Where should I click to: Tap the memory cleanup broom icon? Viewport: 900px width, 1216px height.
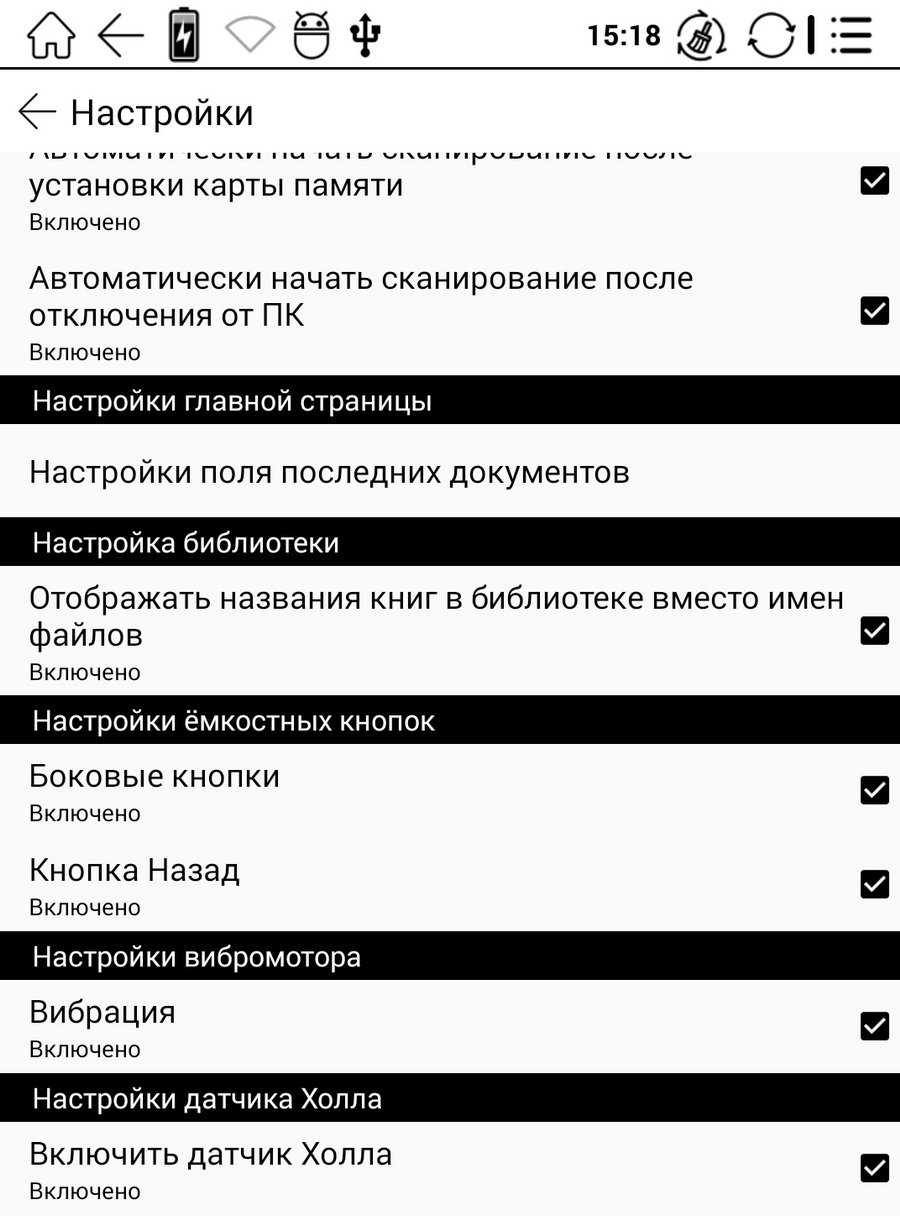(701, 37)
